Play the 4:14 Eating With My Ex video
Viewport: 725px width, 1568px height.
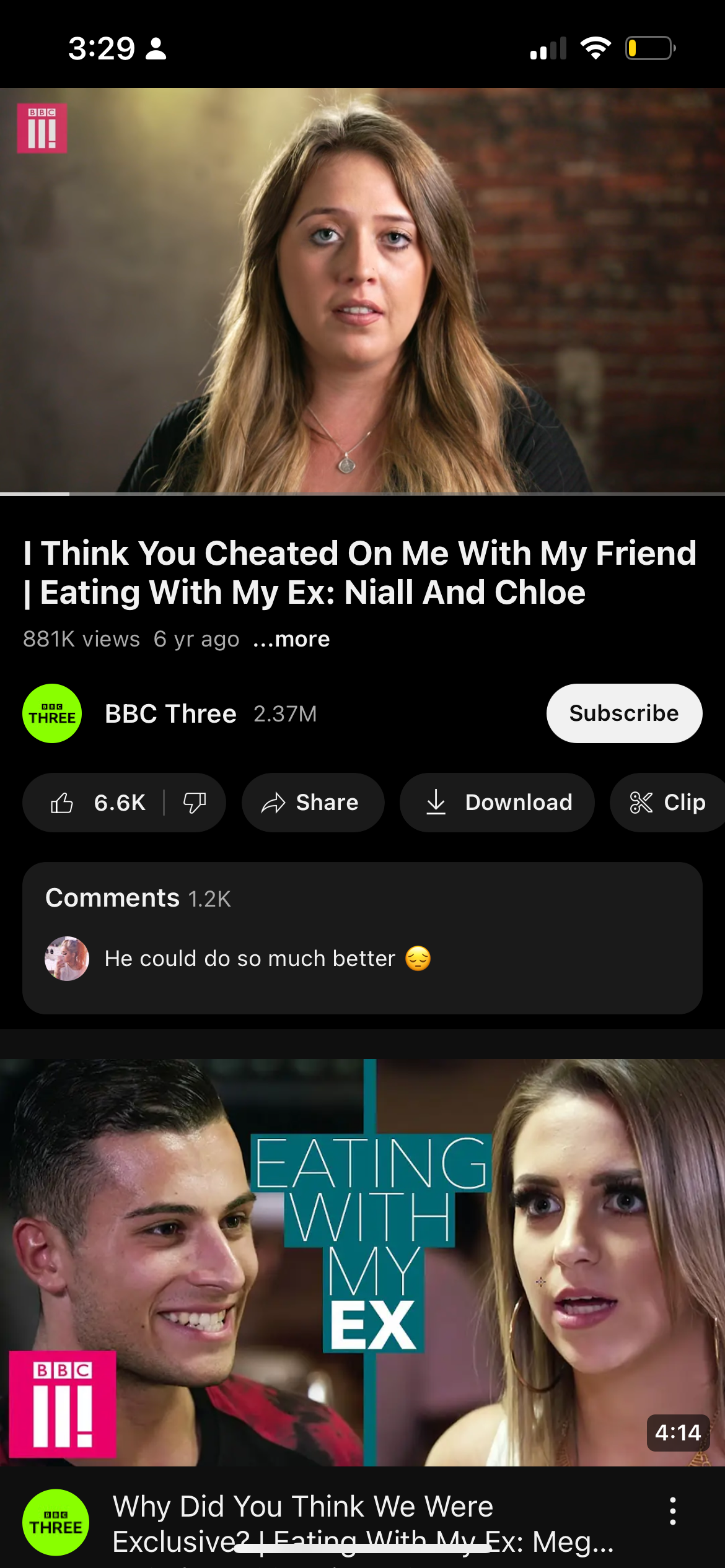click(362, 1263)
